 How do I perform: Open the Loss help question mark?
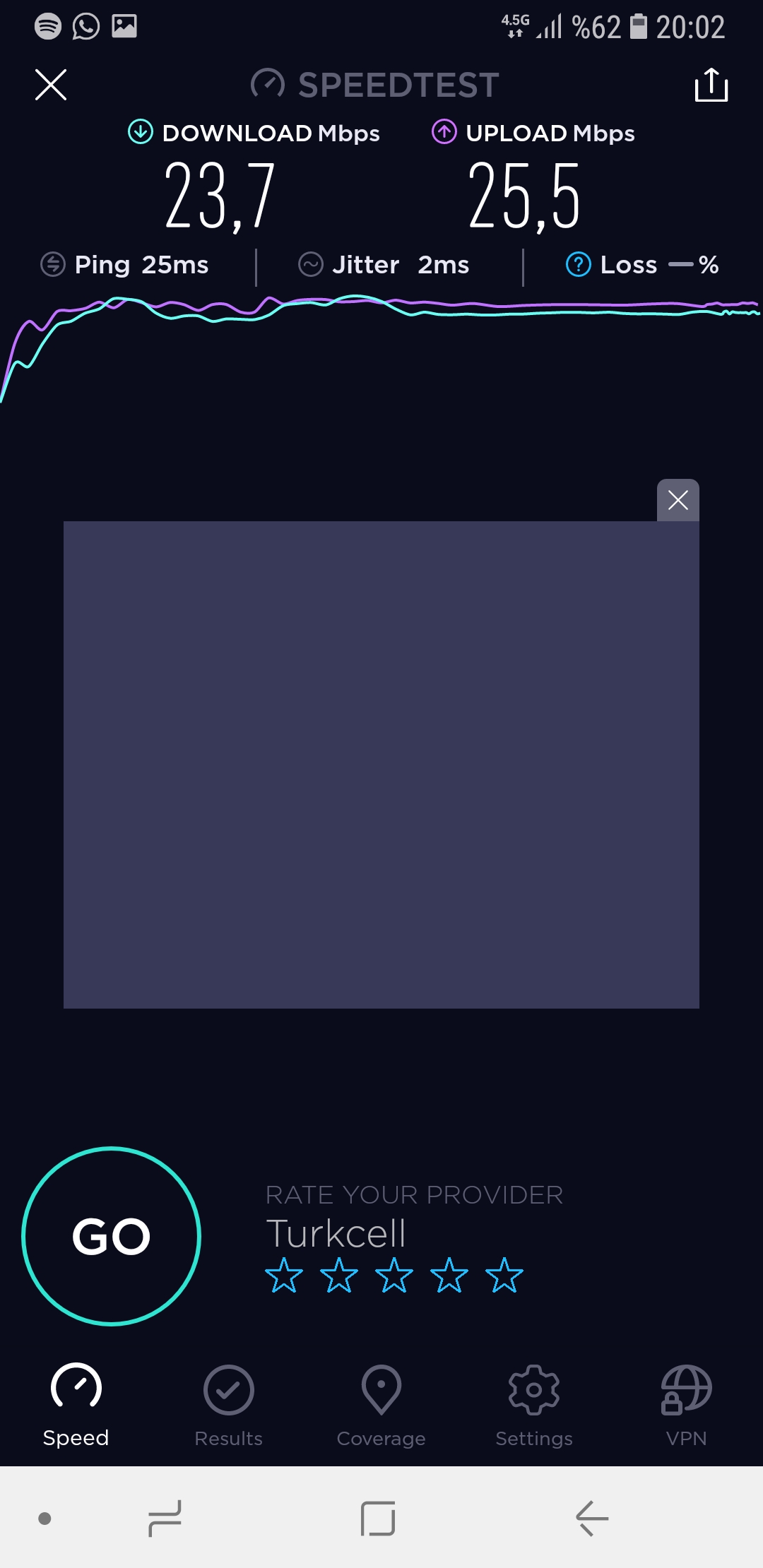(578, 265)
